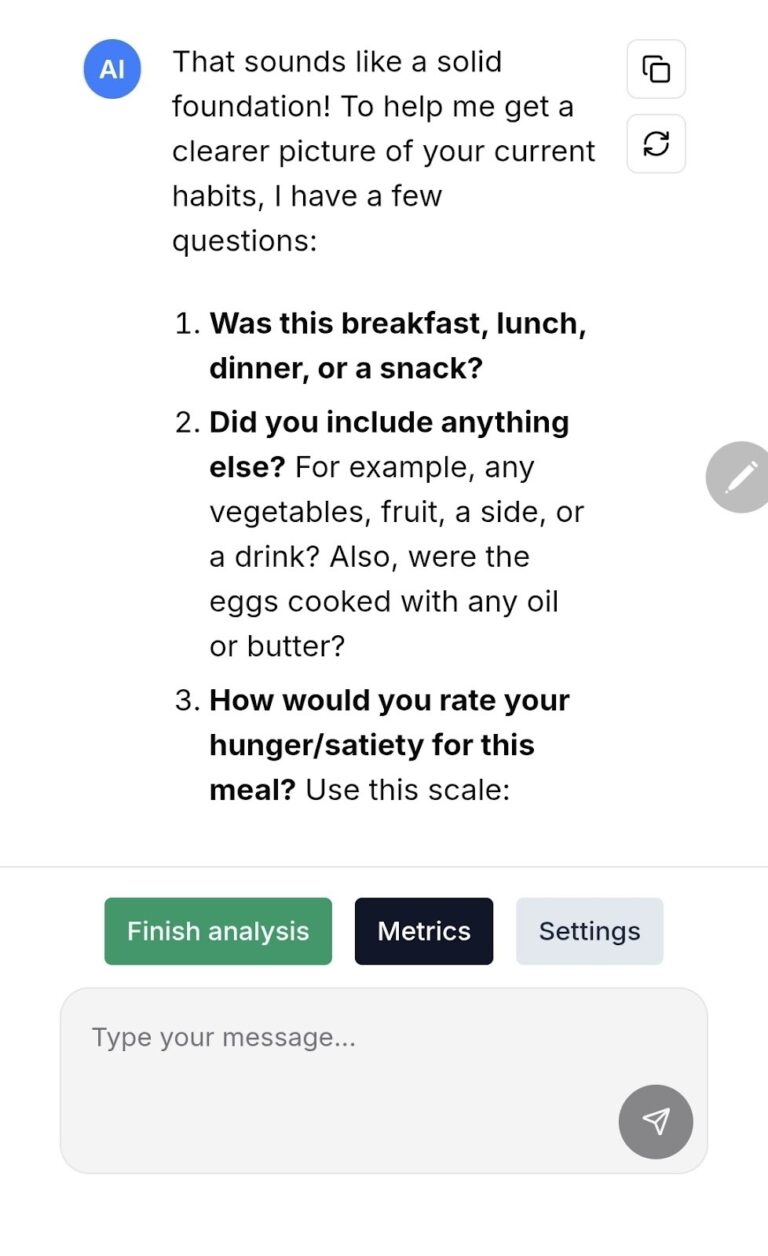Tap the floating pencil edit button
Image resolution: width=768 pixels, height=1256 pixels.
click(740, 477)
